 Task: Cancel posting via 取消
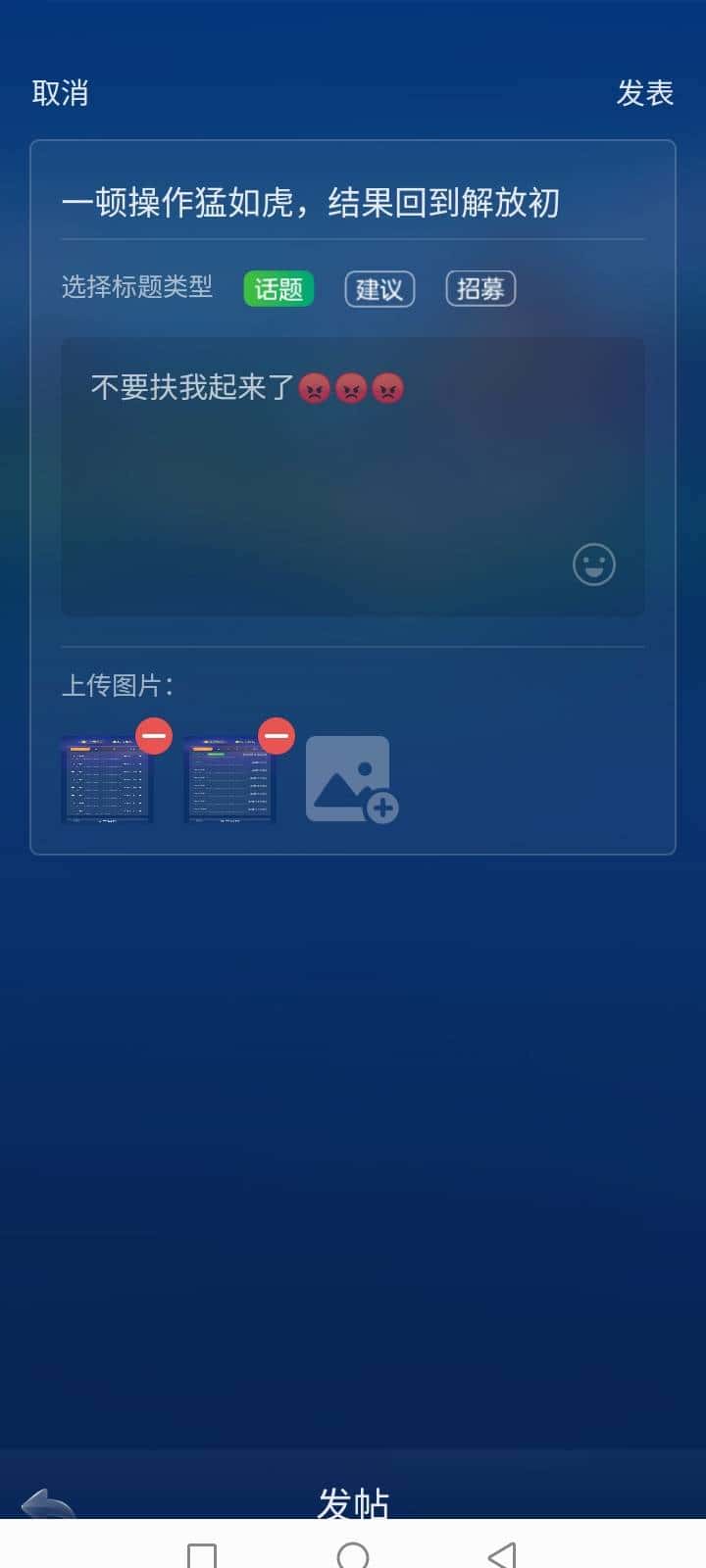click(61, 93)
